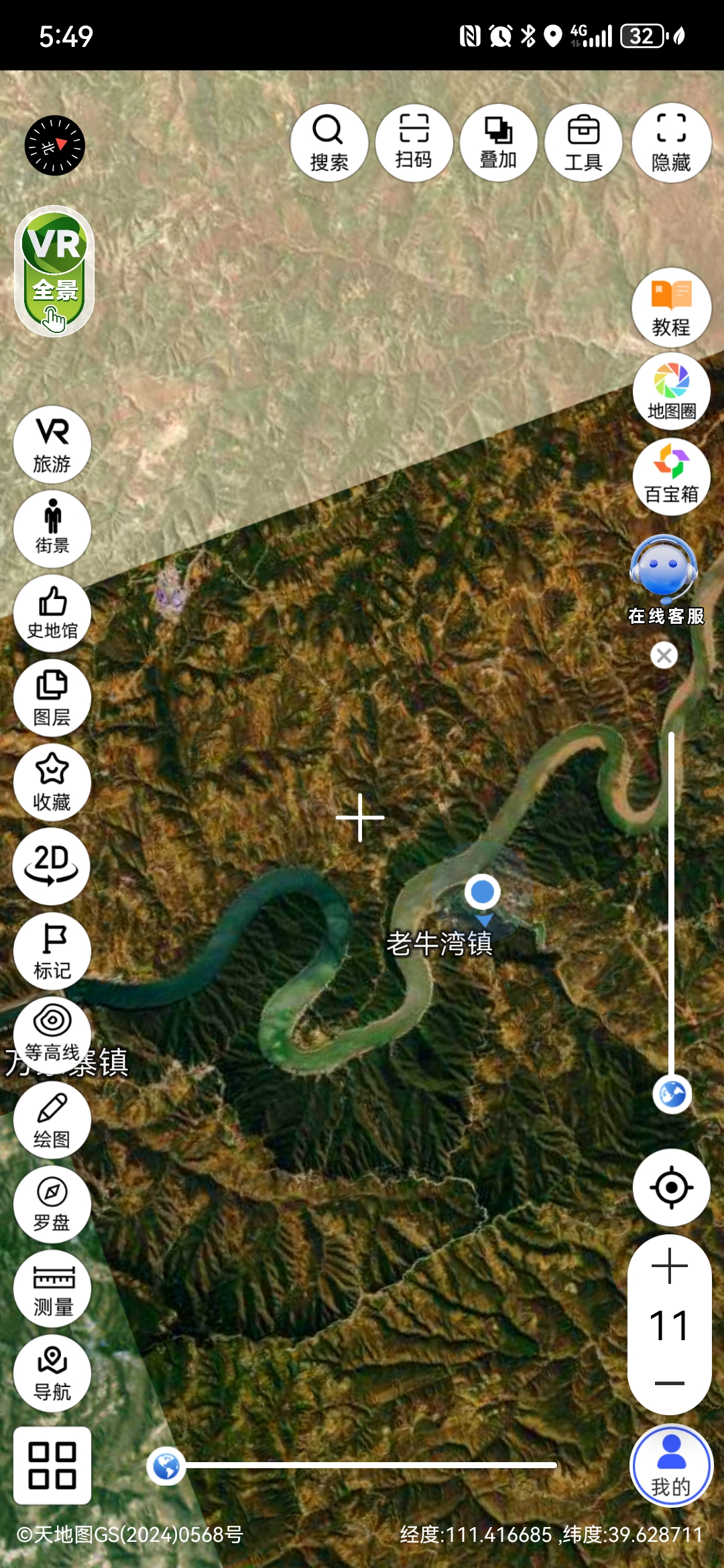Locate my current position
724x1568 pixels.
(671, 1187)
